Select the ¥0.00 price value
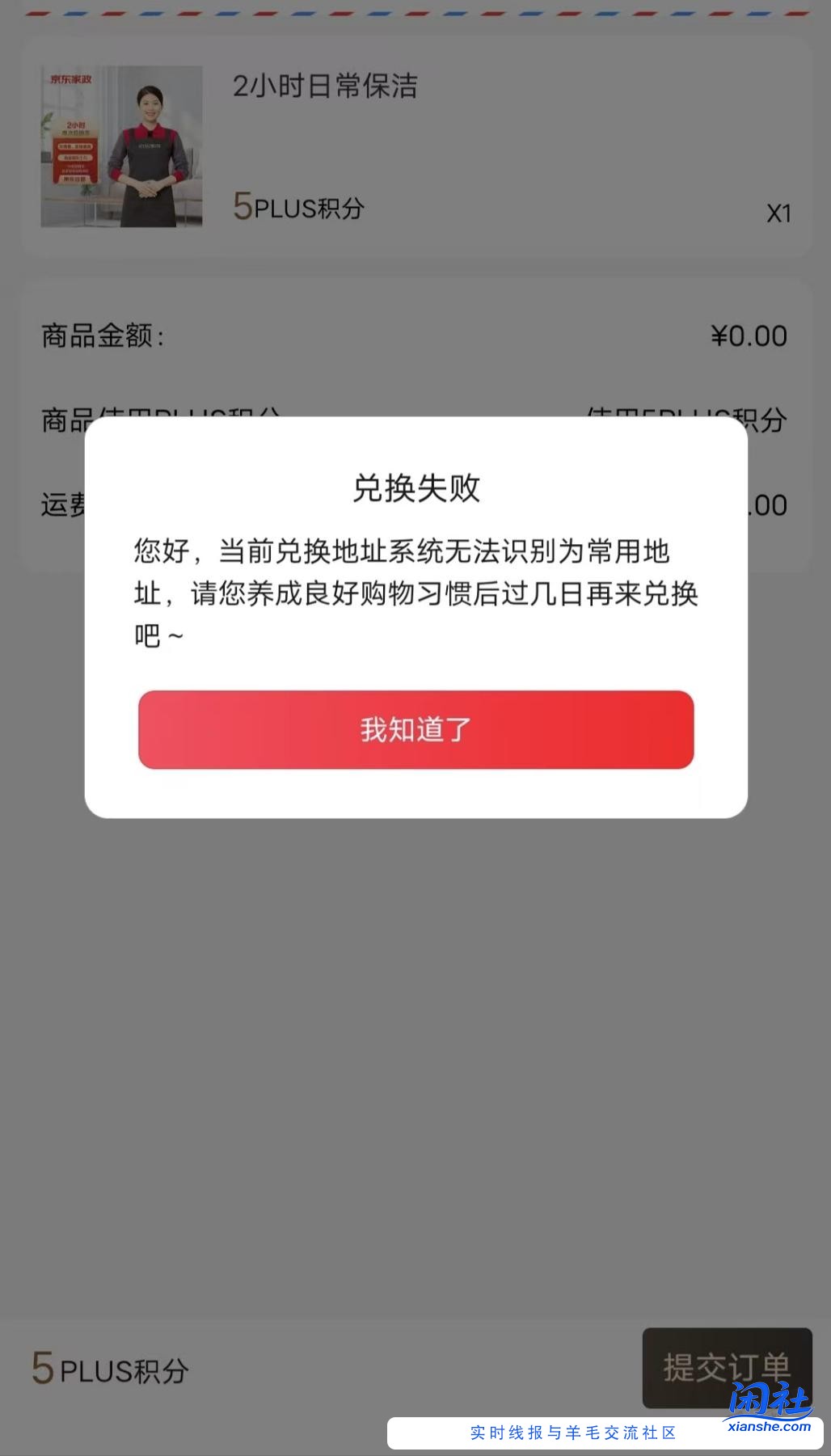The height and width of the screenshot is (1456, 831). [x=747, y=333]
